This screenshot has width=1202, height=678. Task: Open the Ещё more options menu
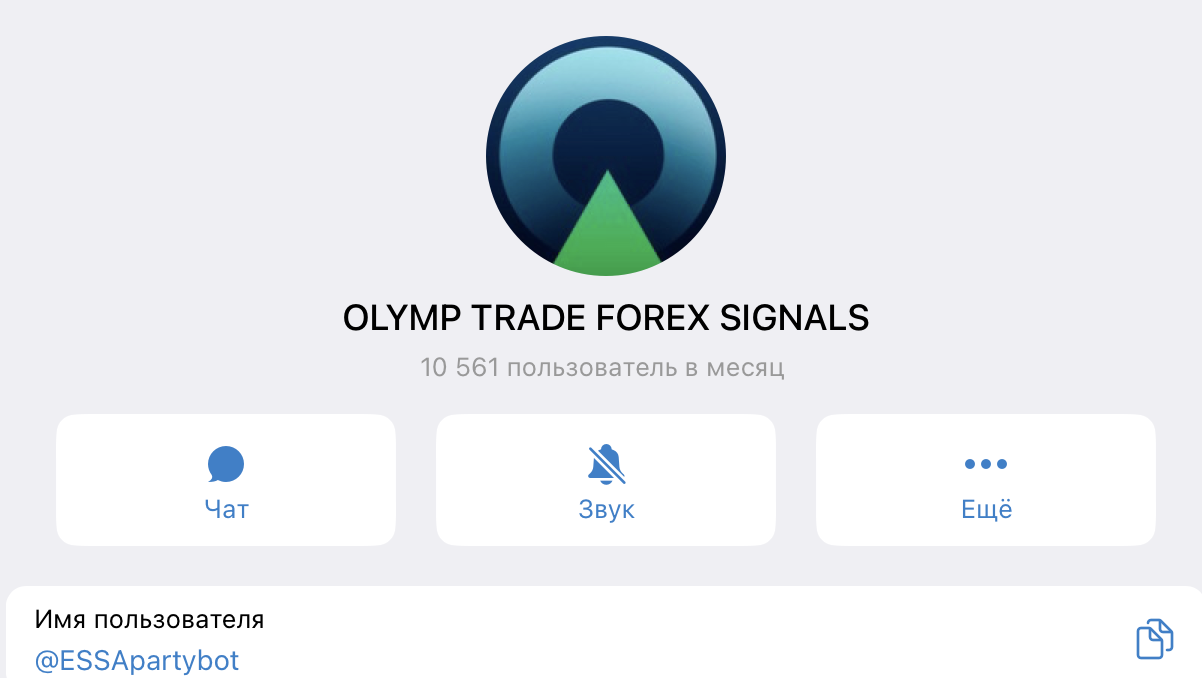986,480
